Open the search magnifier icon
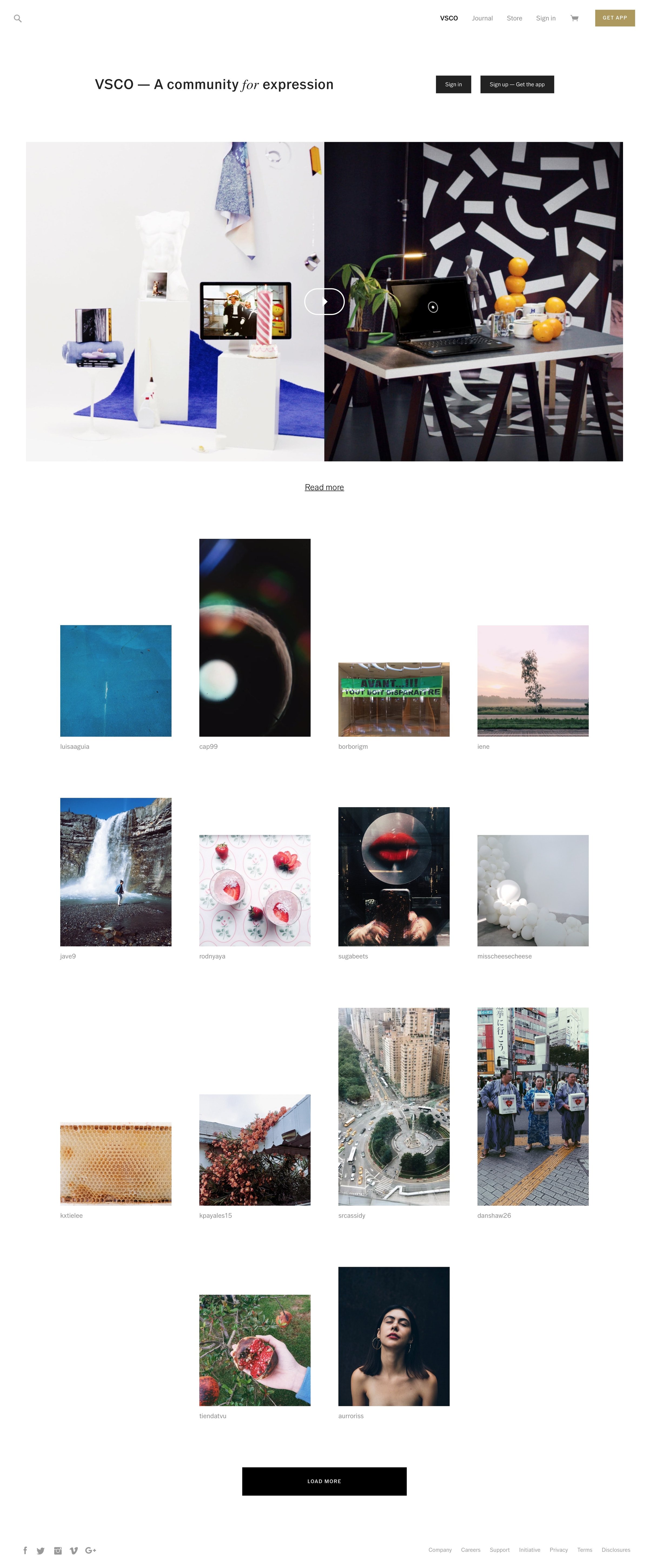This screenshot has width=649, height=1568. 18,18
